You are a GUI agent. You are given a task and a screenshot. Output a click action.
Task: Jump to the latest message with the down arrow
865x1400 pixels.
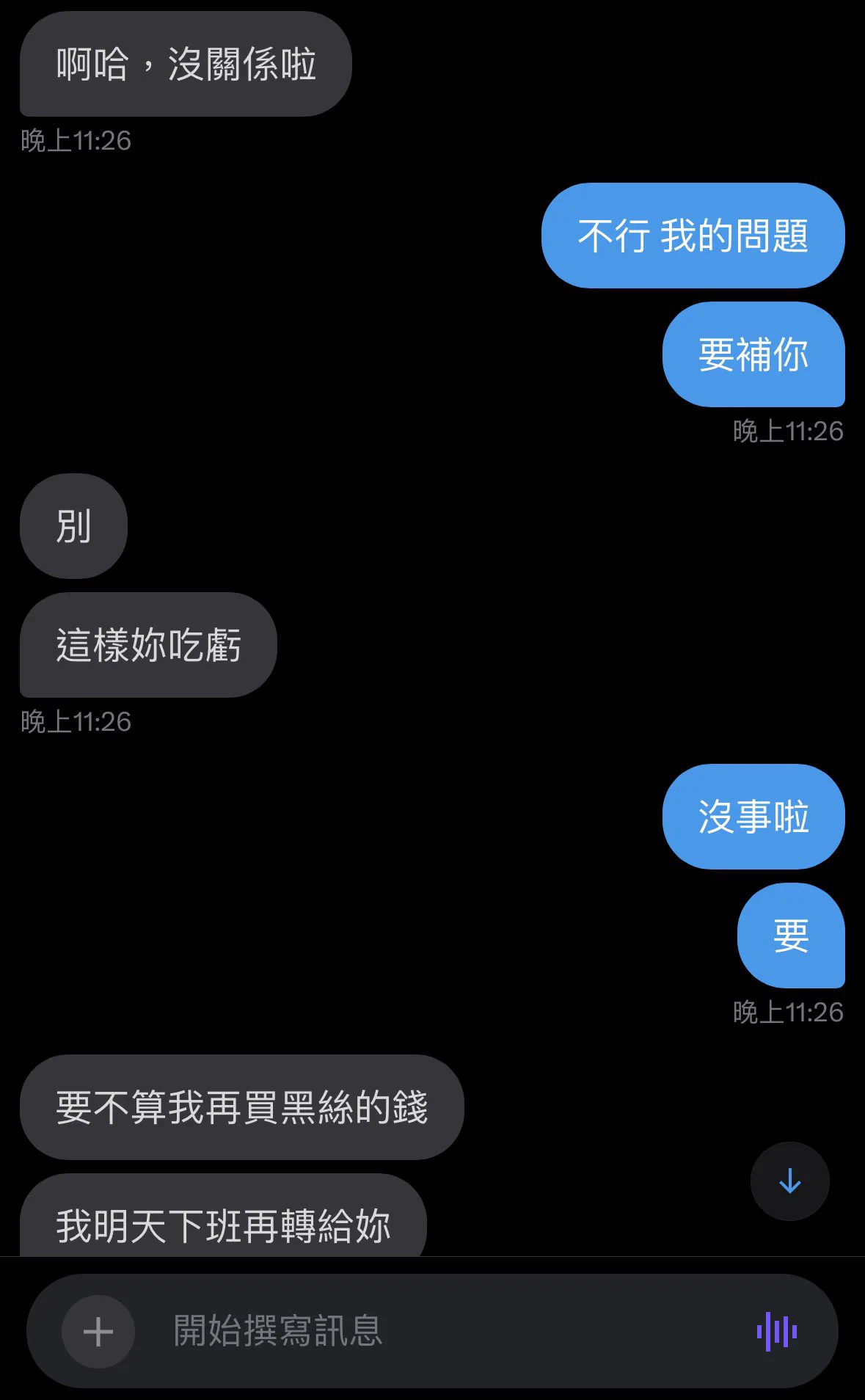point(789,1181)
